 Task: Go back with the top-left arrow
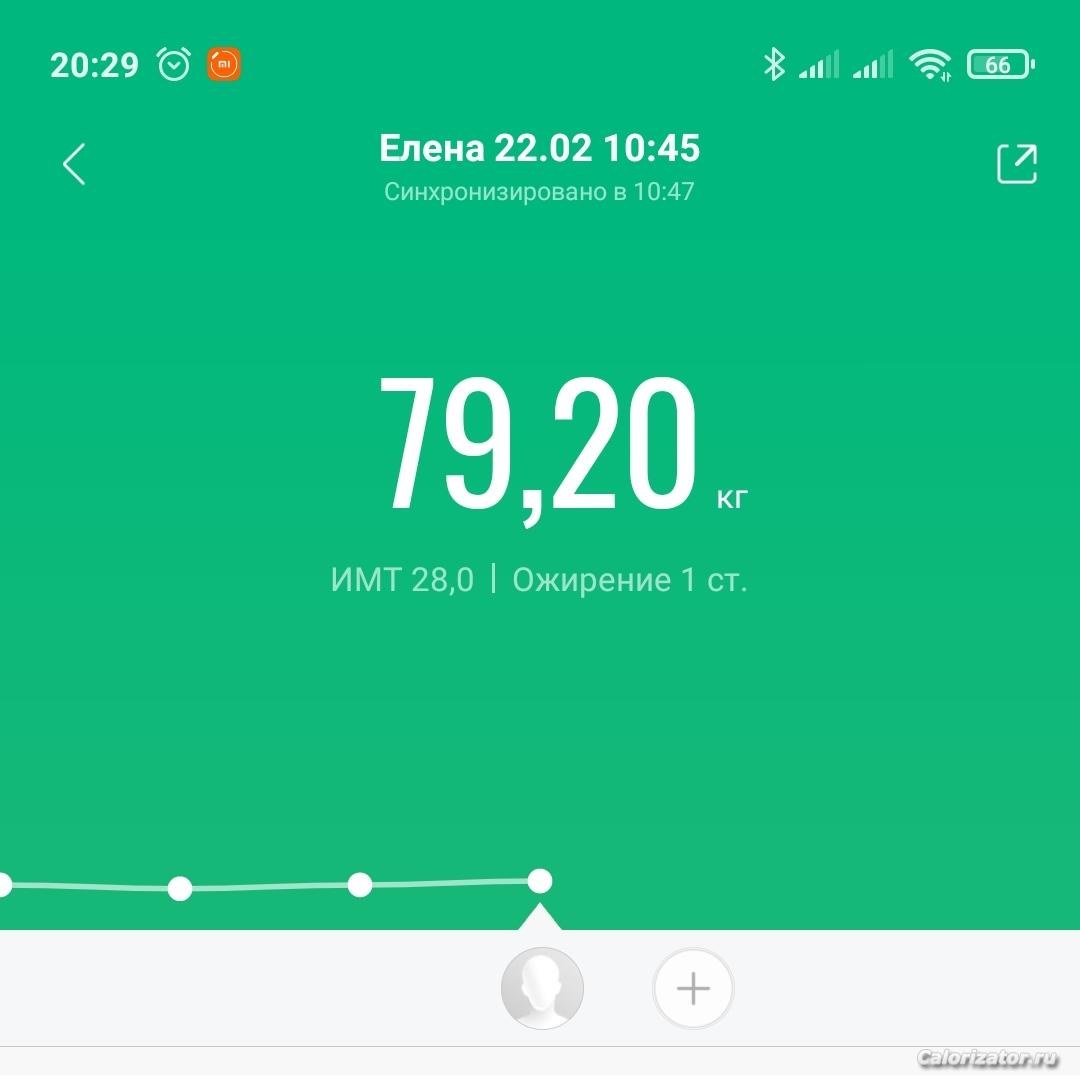74,164
